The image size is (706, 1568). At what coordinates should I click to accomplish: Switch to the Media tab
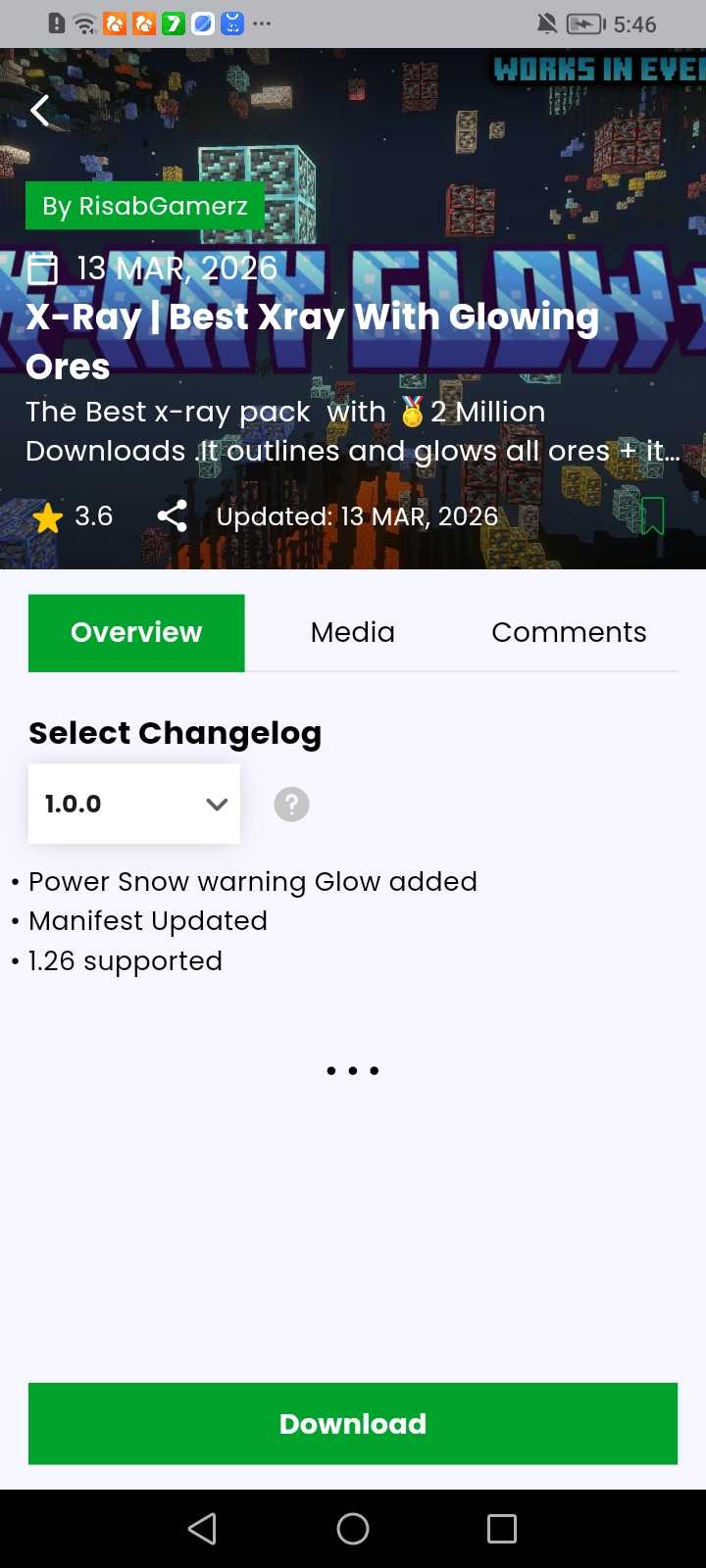tap(352, 632)
